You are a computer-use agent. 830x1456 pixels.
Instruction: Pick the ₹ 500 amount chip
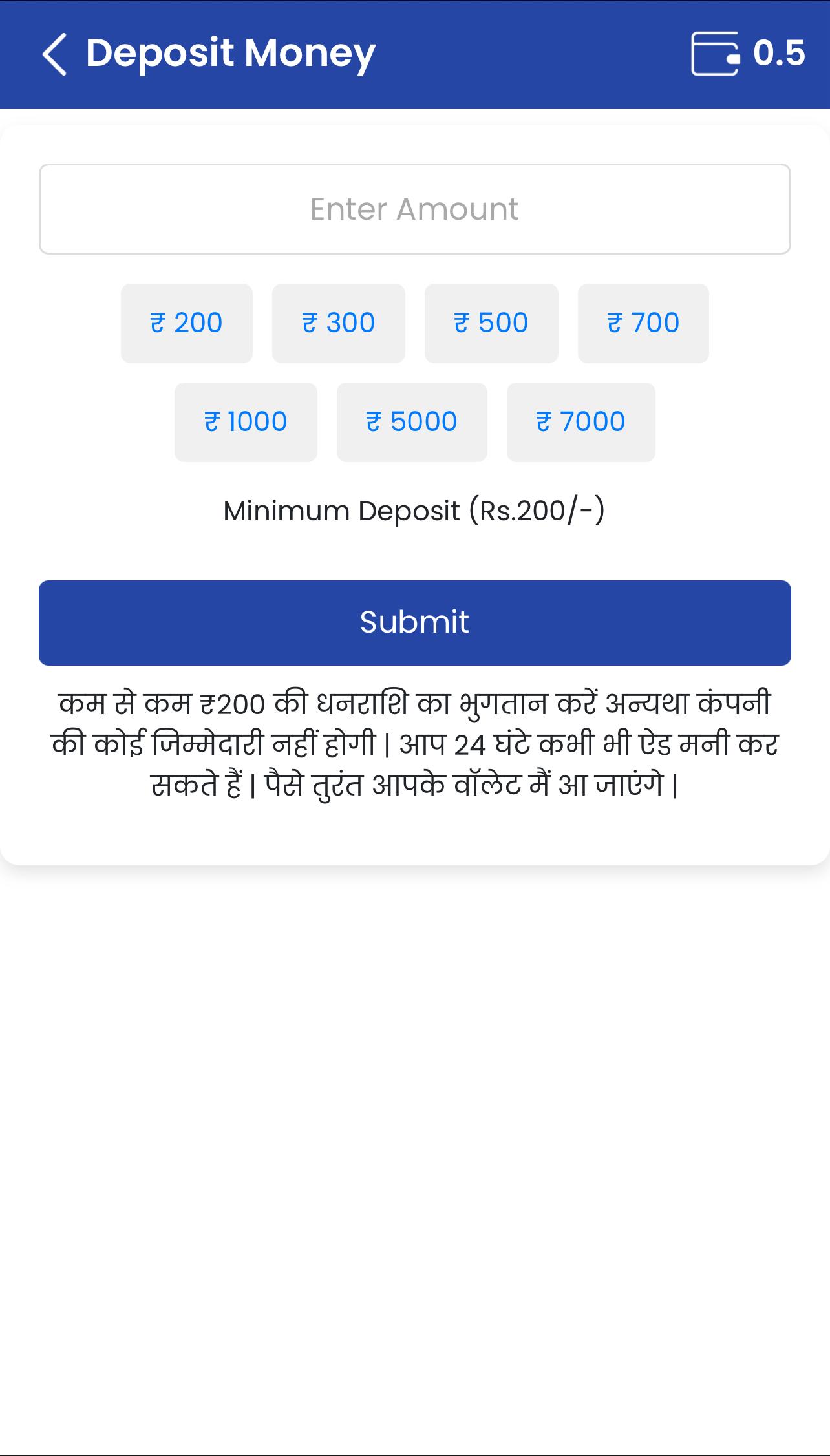(491, 323)
